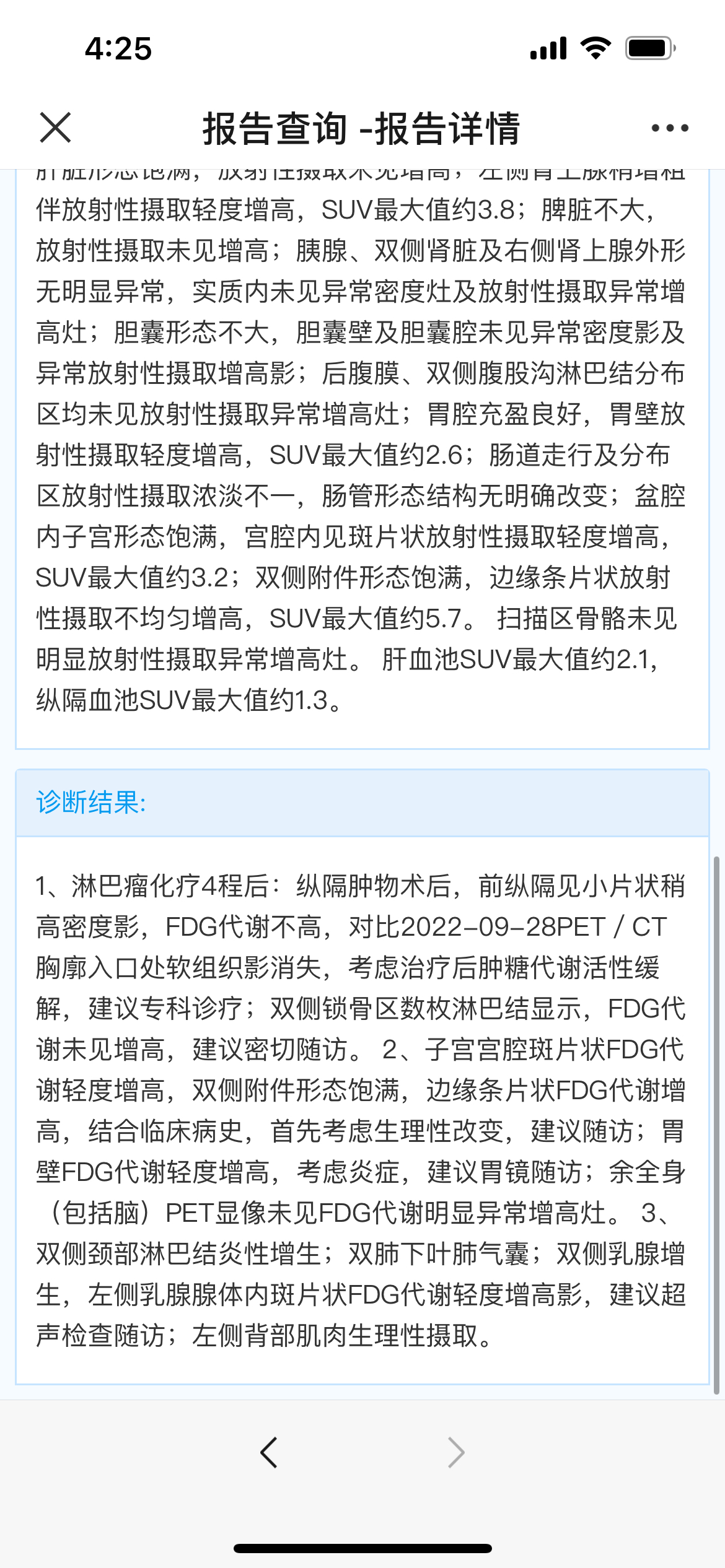Go forward using the right arrow
The width and height of the screenshot is (725, 1568).
click(x=456, y=1453)
